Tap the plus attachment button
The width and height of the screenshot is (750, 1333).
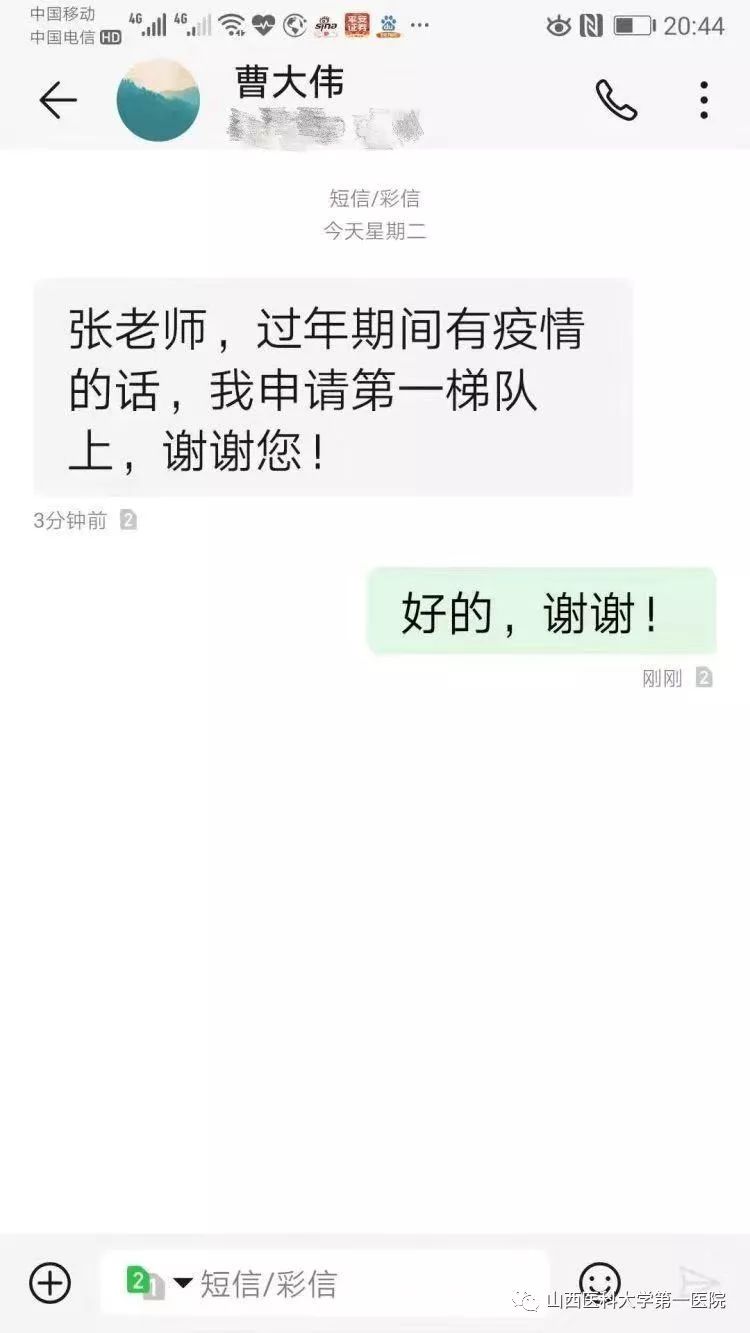click(x=50, y=1282)
